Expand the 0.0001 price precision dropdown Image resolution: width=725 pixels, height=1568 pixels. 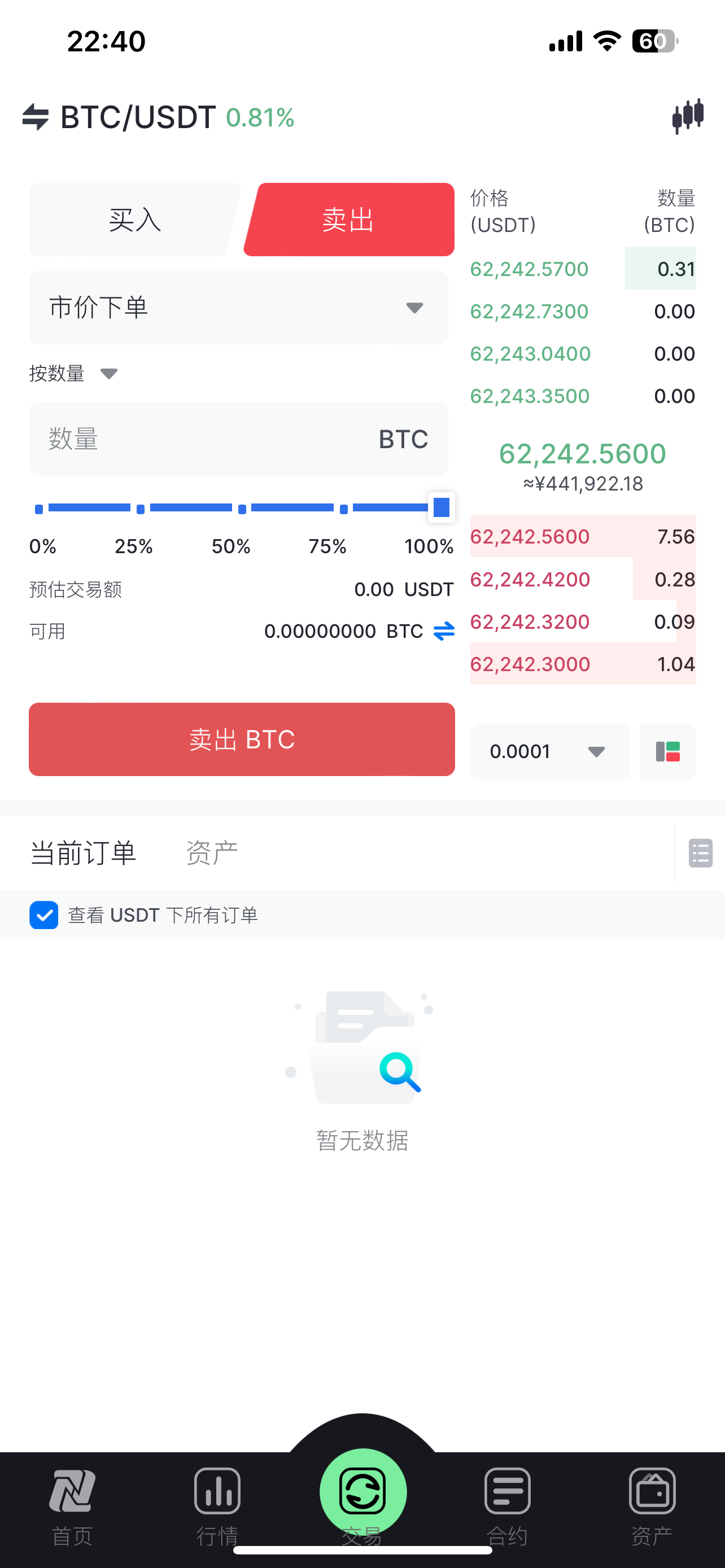(549, 752)
